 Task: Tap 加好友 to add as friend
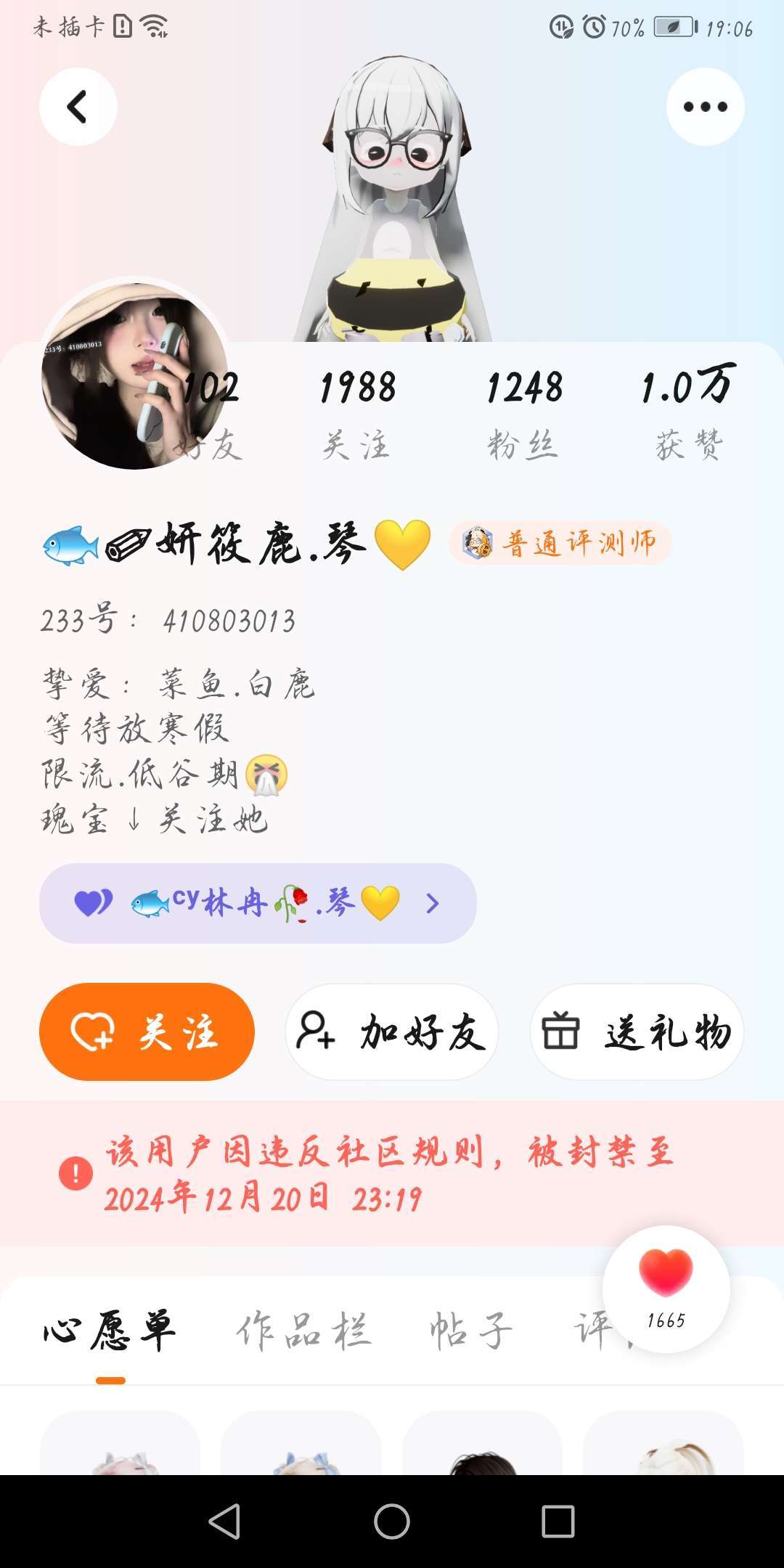coord(391,1032)
